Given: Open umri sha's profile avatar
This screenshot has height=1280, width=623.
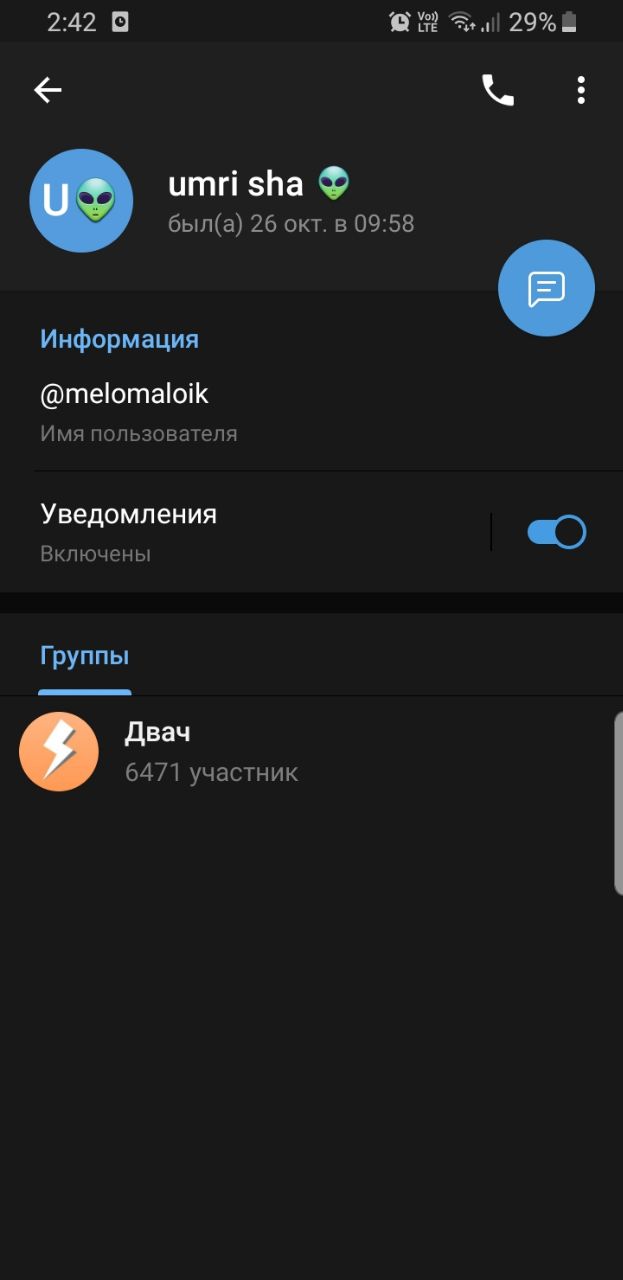Looking at the screenshot, I should pyautogui.click(x=81, y=201).
